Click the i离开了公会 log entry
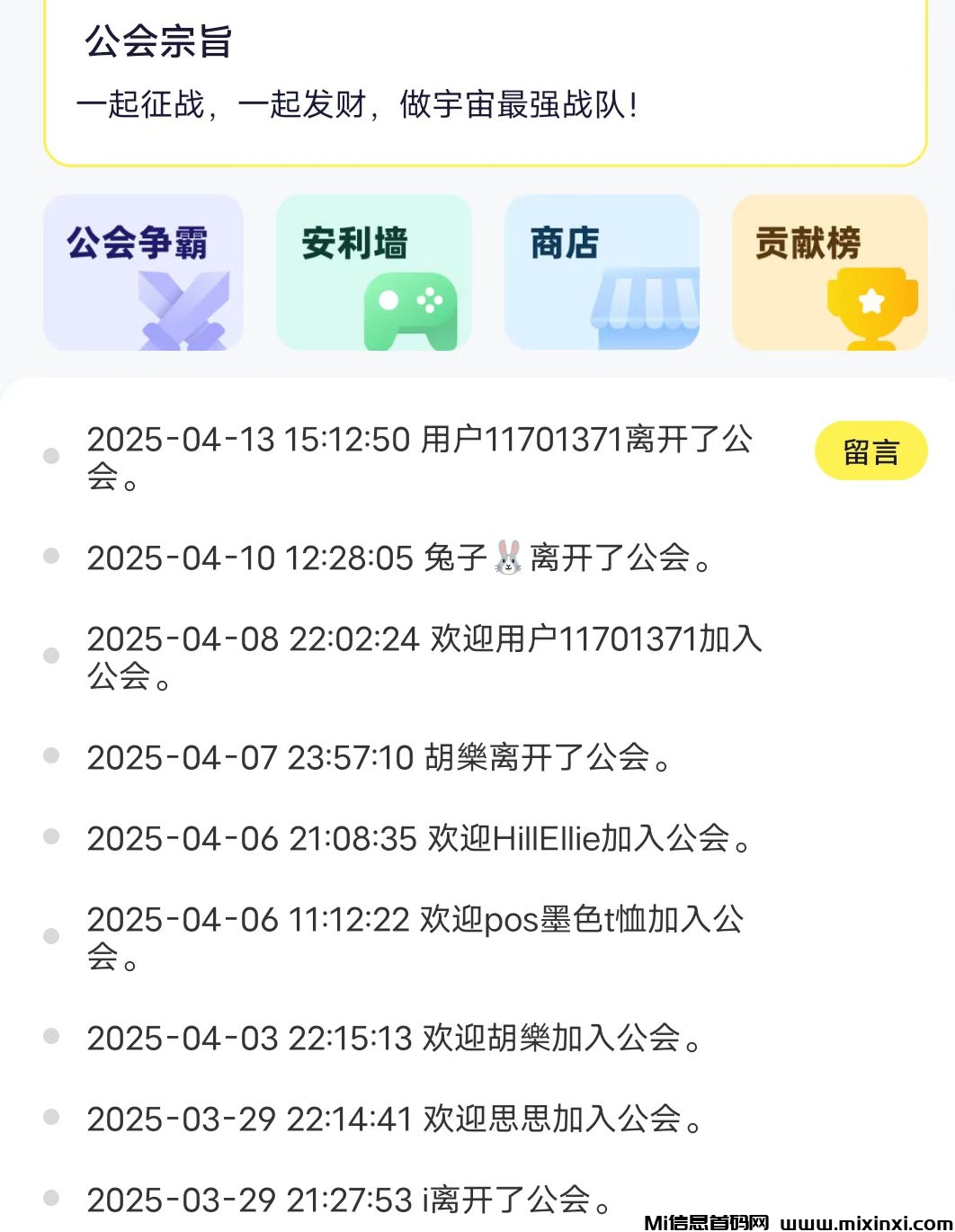 click(x=349, y=1200)
